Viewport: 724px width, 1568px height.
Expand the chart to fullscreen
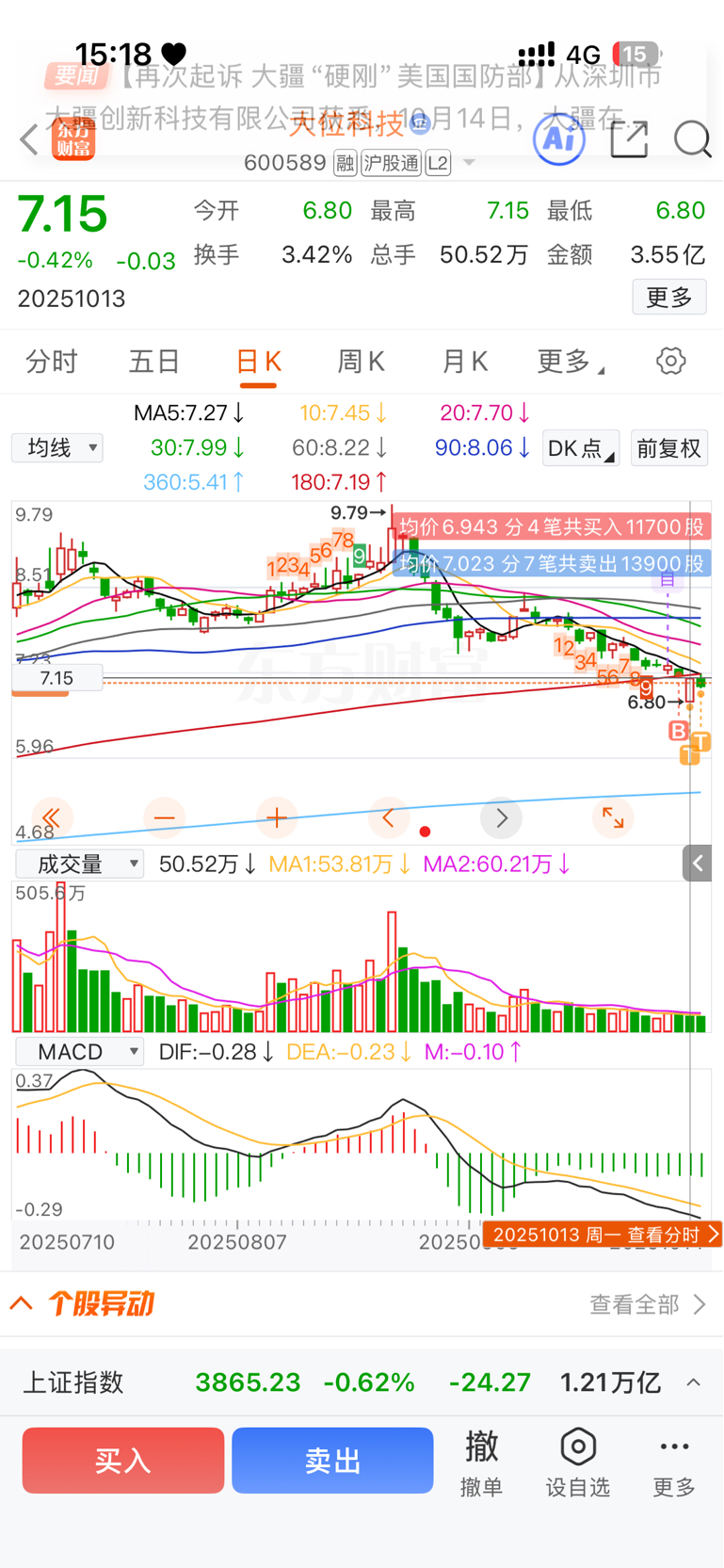(613, 818)
